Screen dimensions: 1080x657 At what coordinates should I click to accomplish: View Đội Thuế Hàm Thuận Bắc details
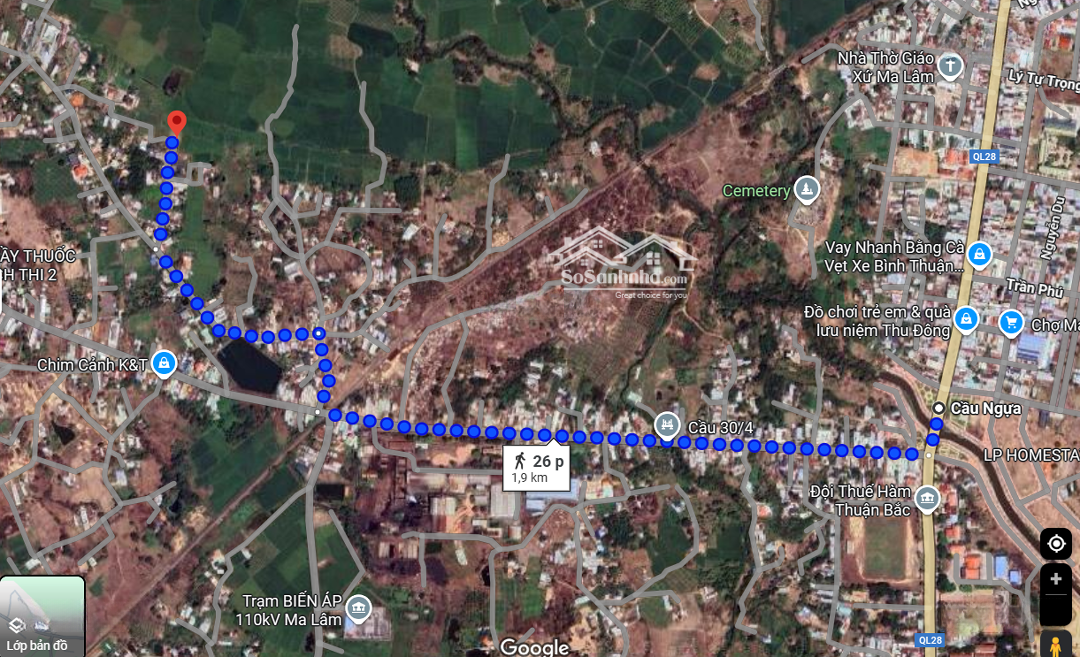[927, 499]
